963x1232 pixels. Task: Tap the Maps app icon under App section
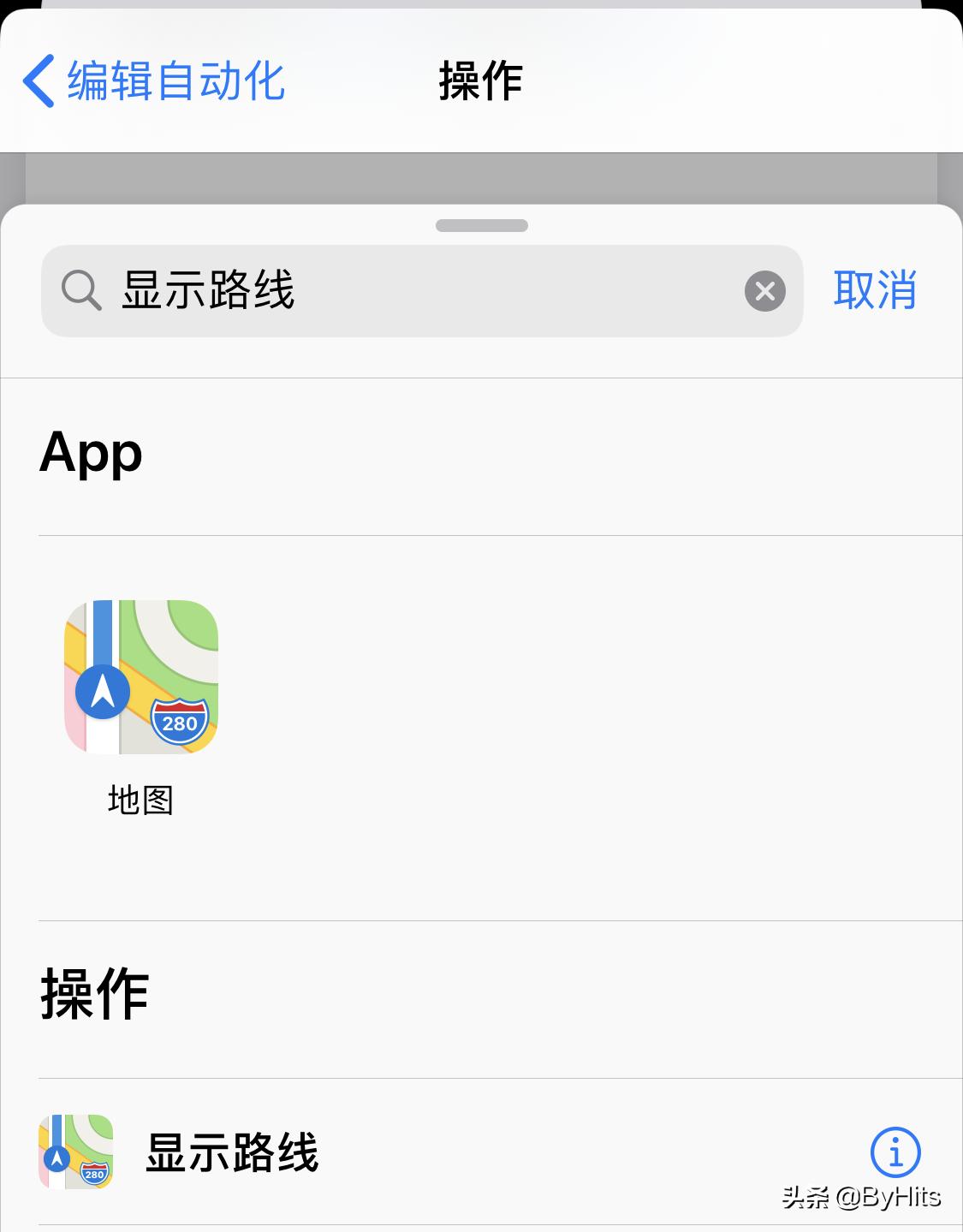click(140, 676)
